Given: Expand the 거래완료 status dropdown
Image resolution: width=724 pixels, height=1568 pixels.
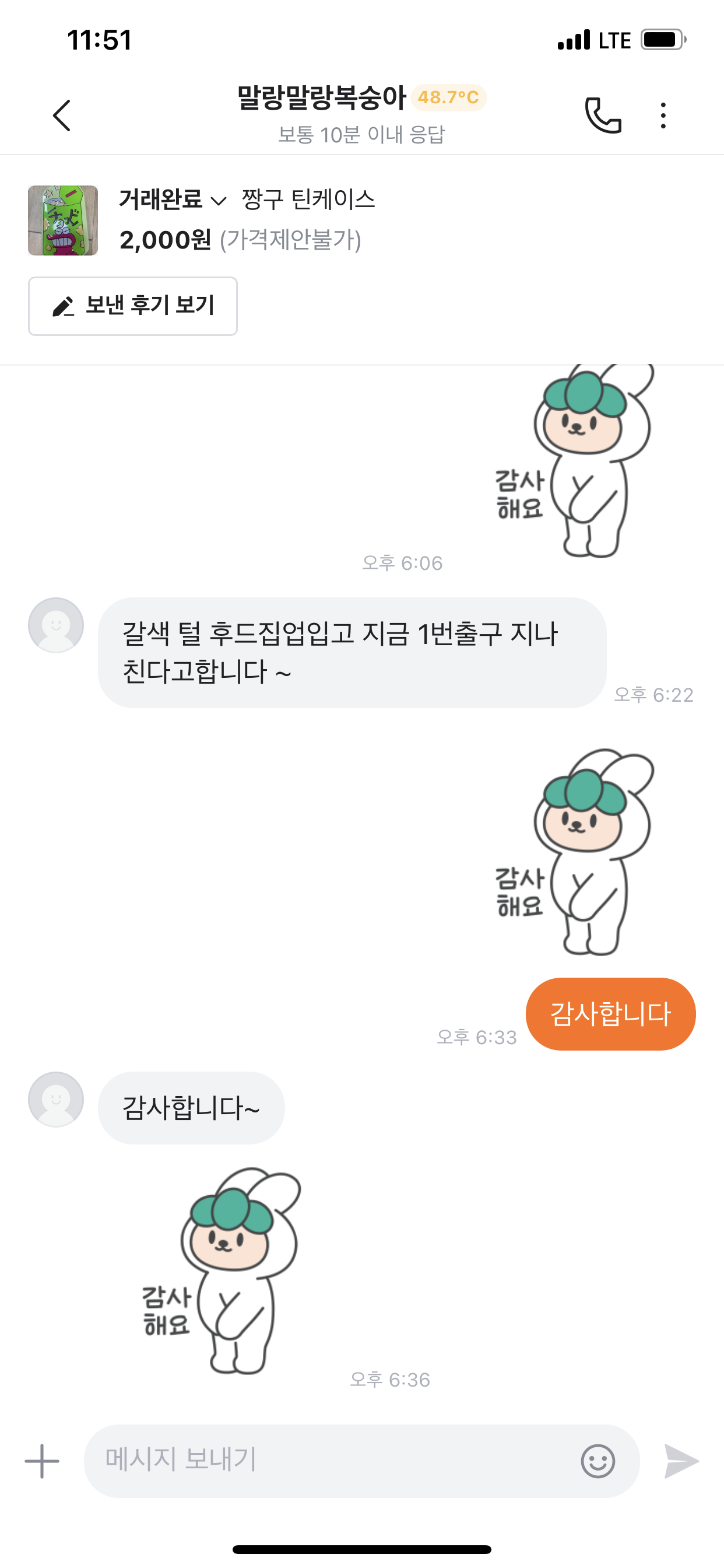Looking at the screenshot, I should [173, 199].
